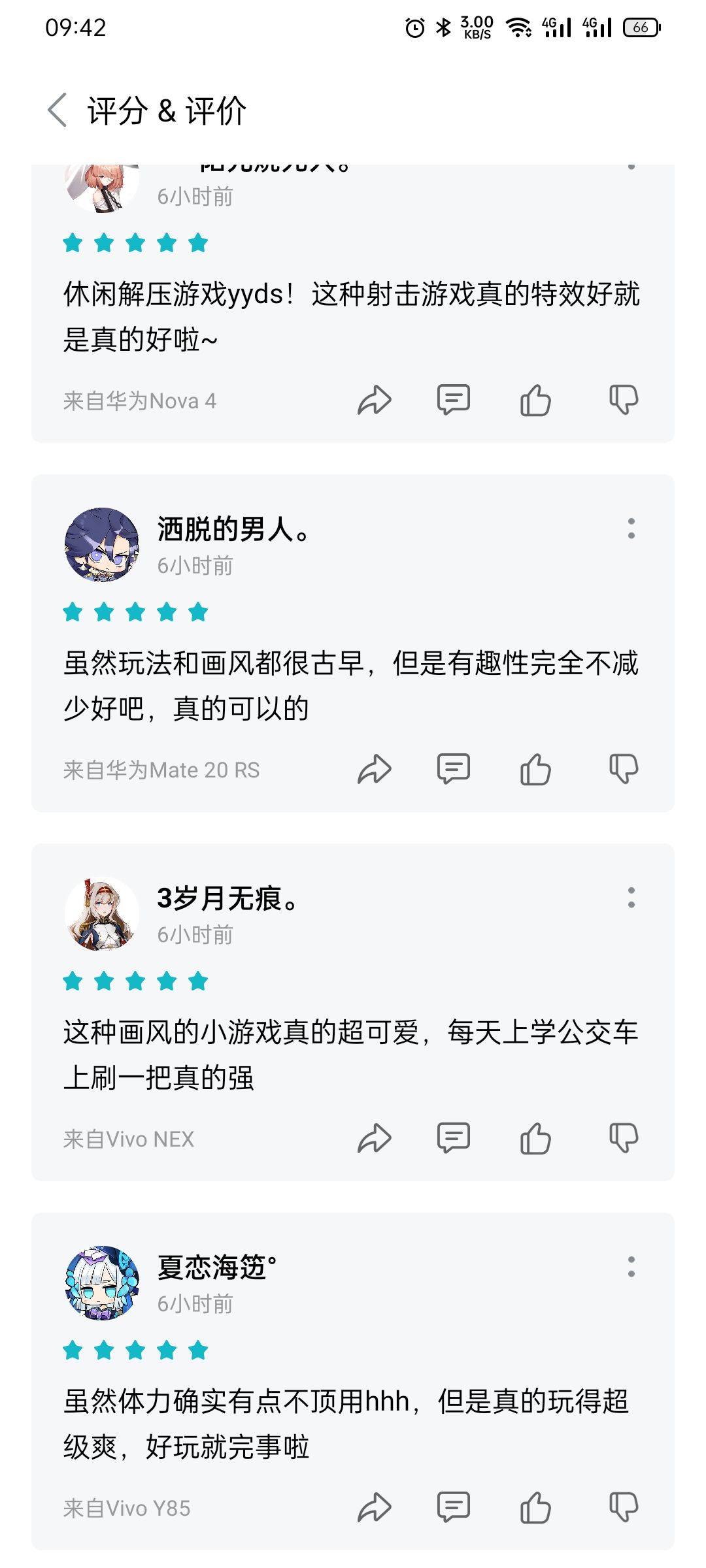
Task: Like the review by 夏恋海笾°
Action: [535, 1507]
